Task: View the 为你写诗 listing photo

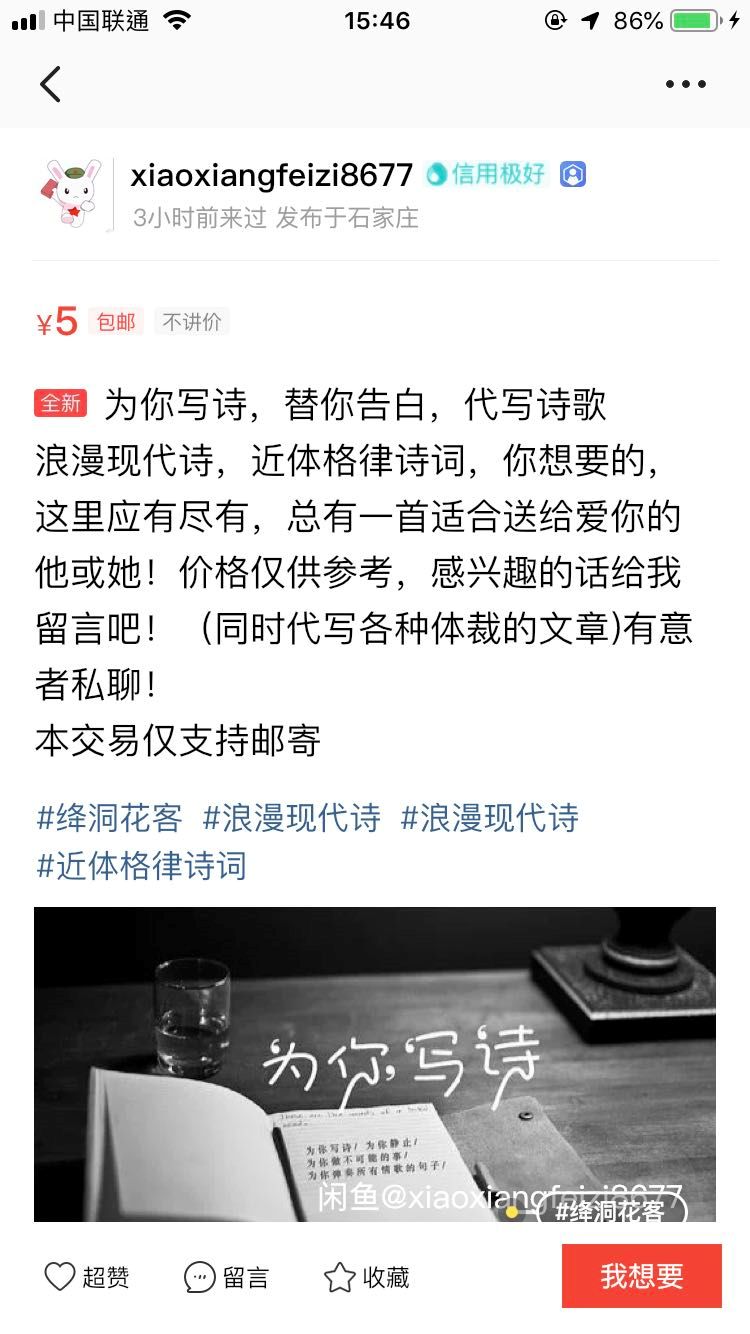Action: point(374,1063)
